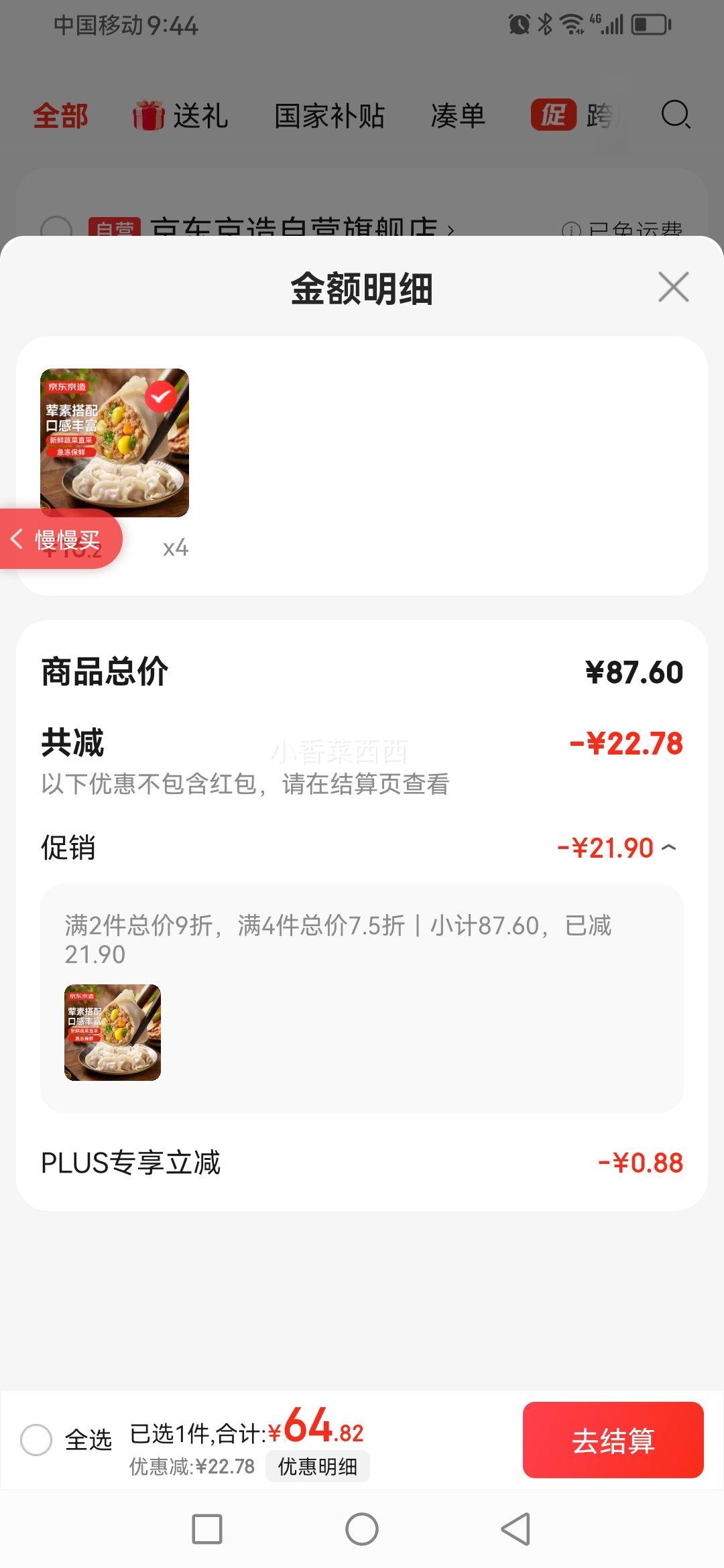724x1568 pixels.
Task: Open 优惠明细 discount breakdown
Action: 317,1467
